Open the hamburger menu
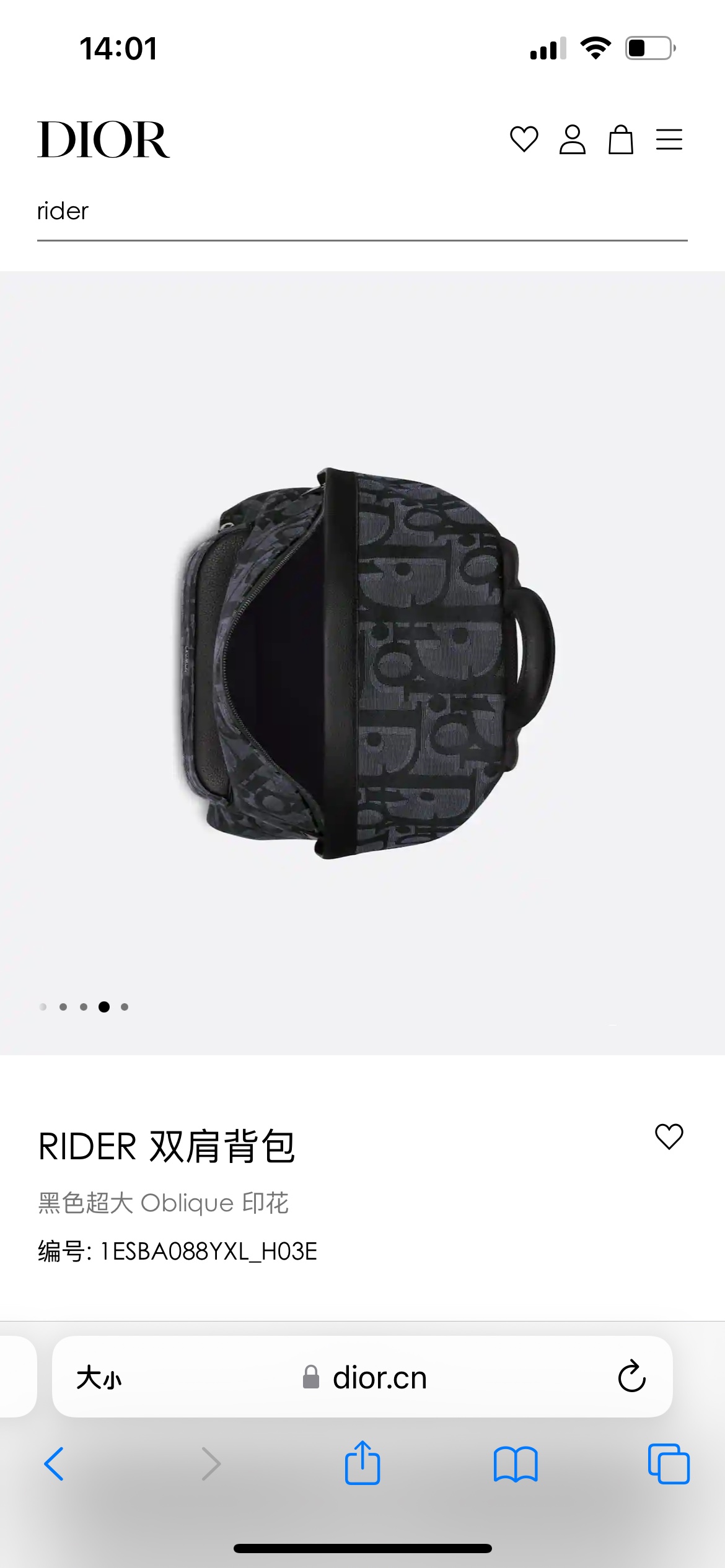The width and height of the screenshot is (725, 1568). [x=669, y=139]
